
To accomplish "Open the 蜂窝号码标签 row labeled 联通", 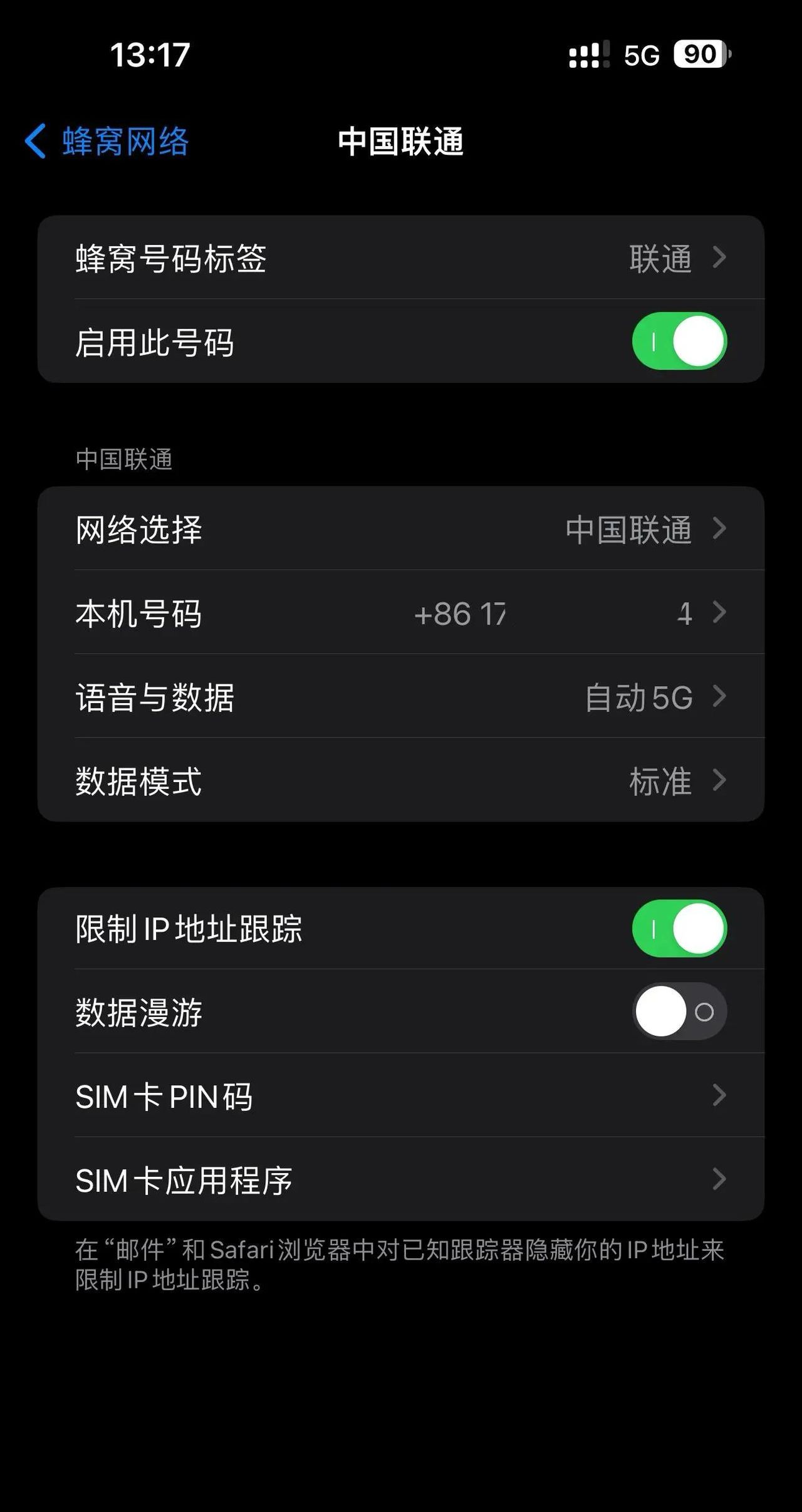I will pyautogui.click(x=401, y=259).
